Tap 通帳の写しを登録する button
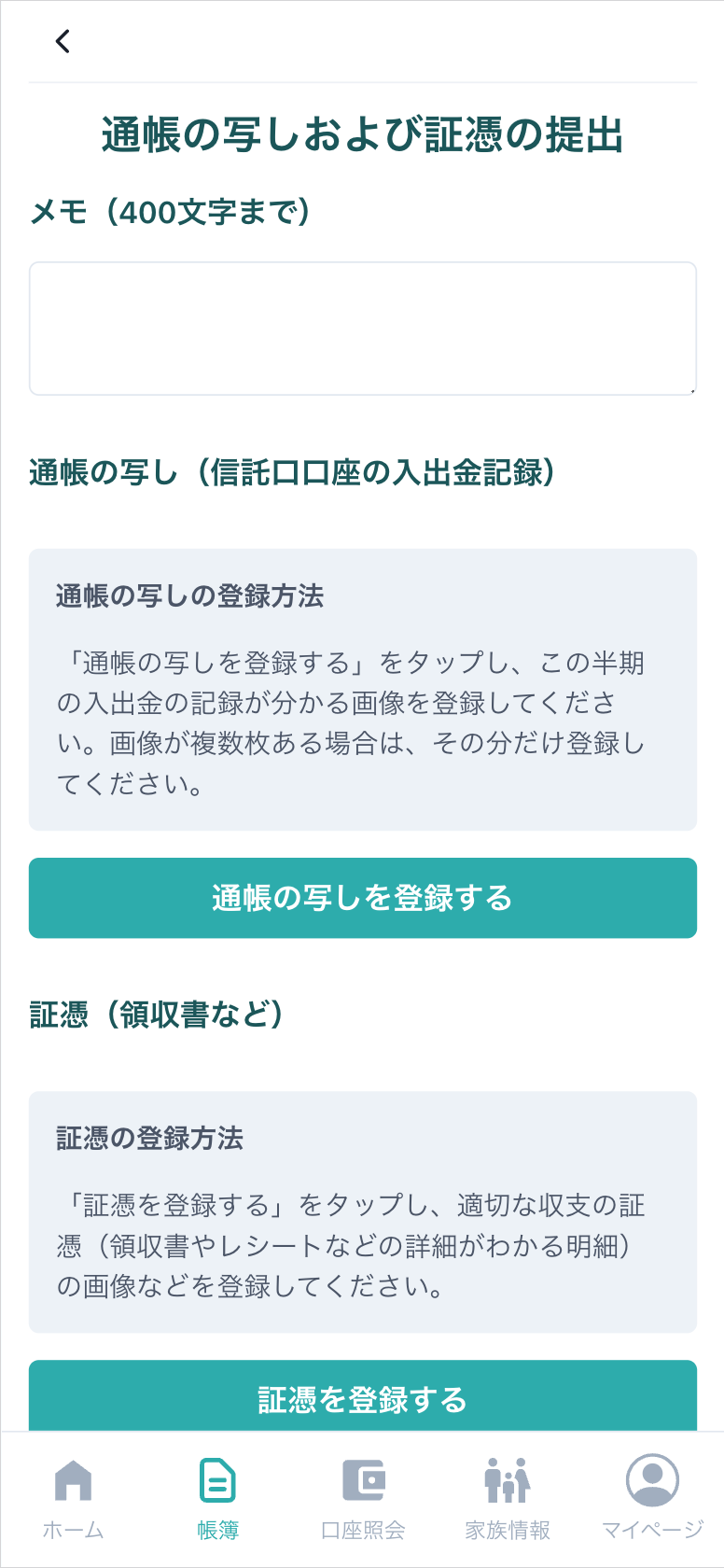This screenshot has width=724, height=1568. 363,898
